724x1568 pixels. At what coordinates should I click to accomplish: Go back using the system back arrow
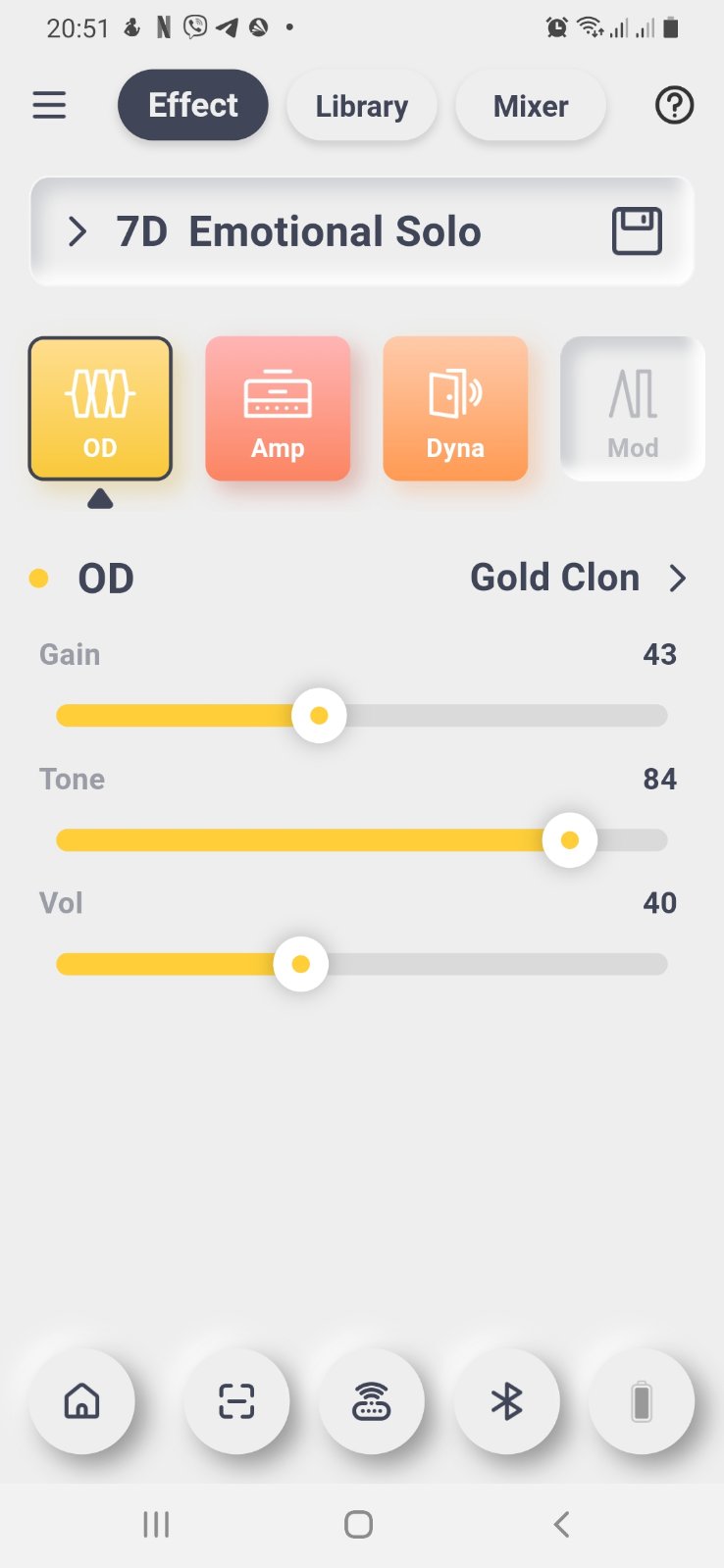[x=561, y=1524]
